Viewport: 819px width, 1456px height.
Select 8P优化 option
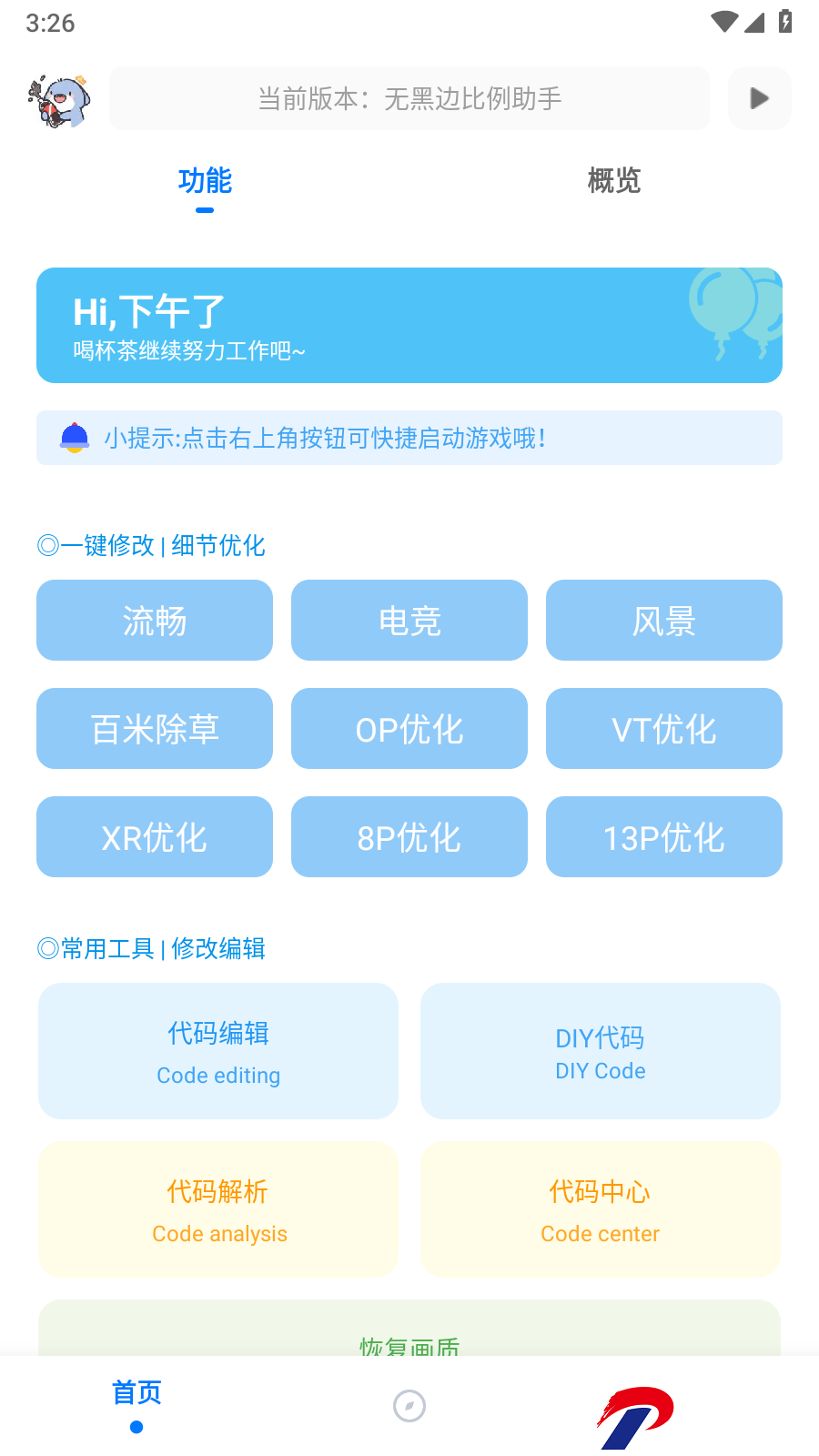pyautogui.click(x=409, y=837)
